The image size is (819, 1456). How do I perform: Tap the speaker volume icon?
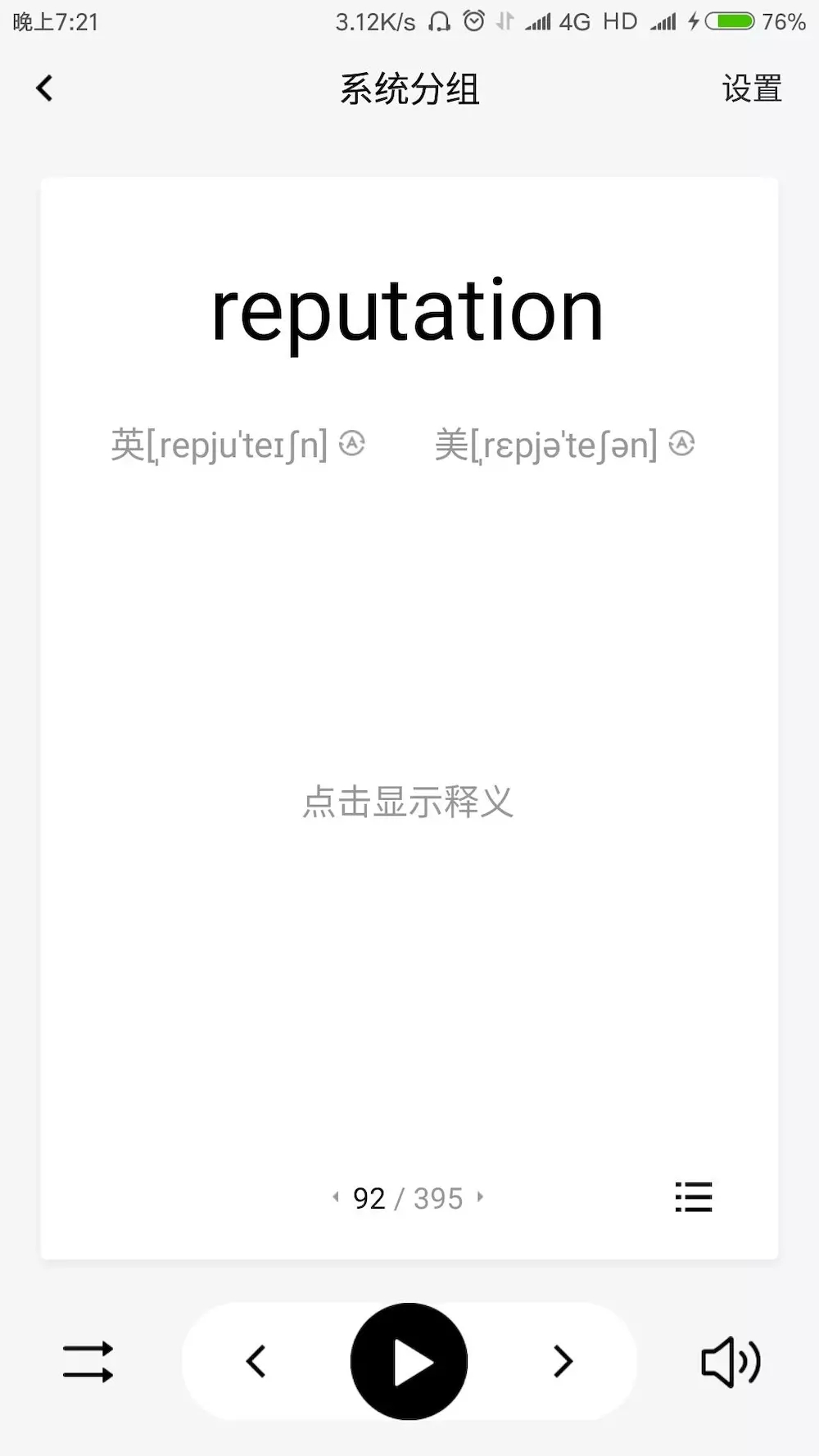pyautogui.click(x=731, y=1362)
